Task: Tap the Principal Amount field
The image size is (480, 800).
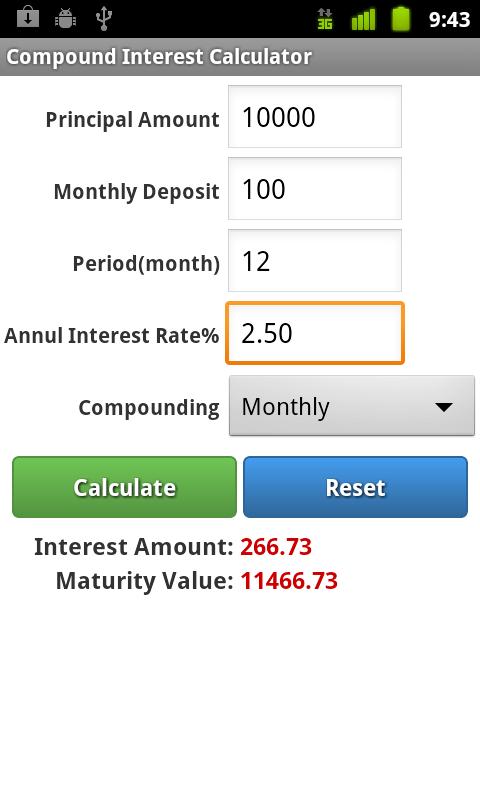Action: pos(315,117)
